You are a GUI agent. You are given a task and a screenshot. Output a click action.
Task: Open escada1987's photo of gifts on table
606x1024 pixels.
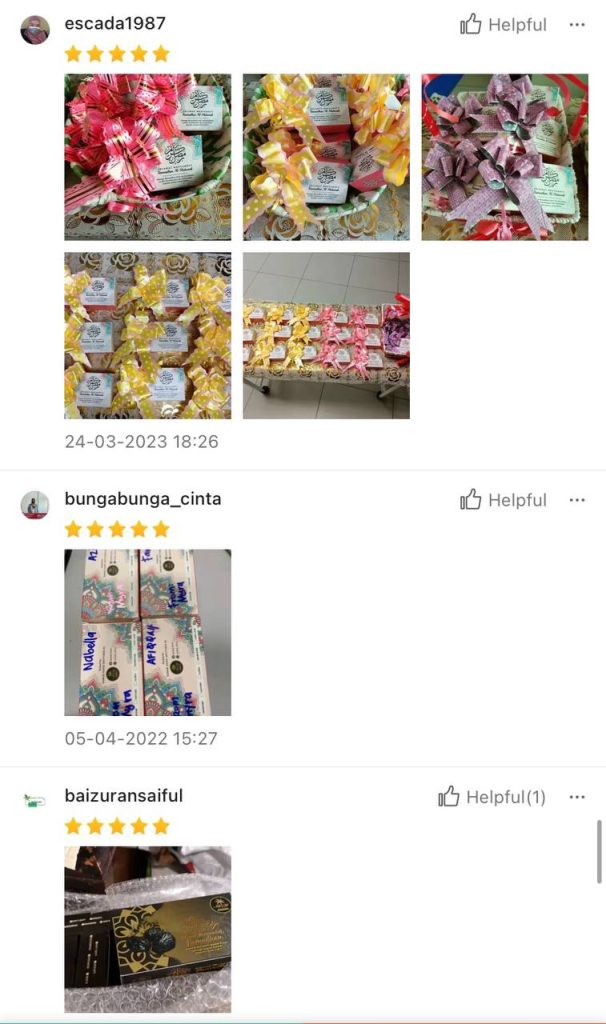[326, 335]
